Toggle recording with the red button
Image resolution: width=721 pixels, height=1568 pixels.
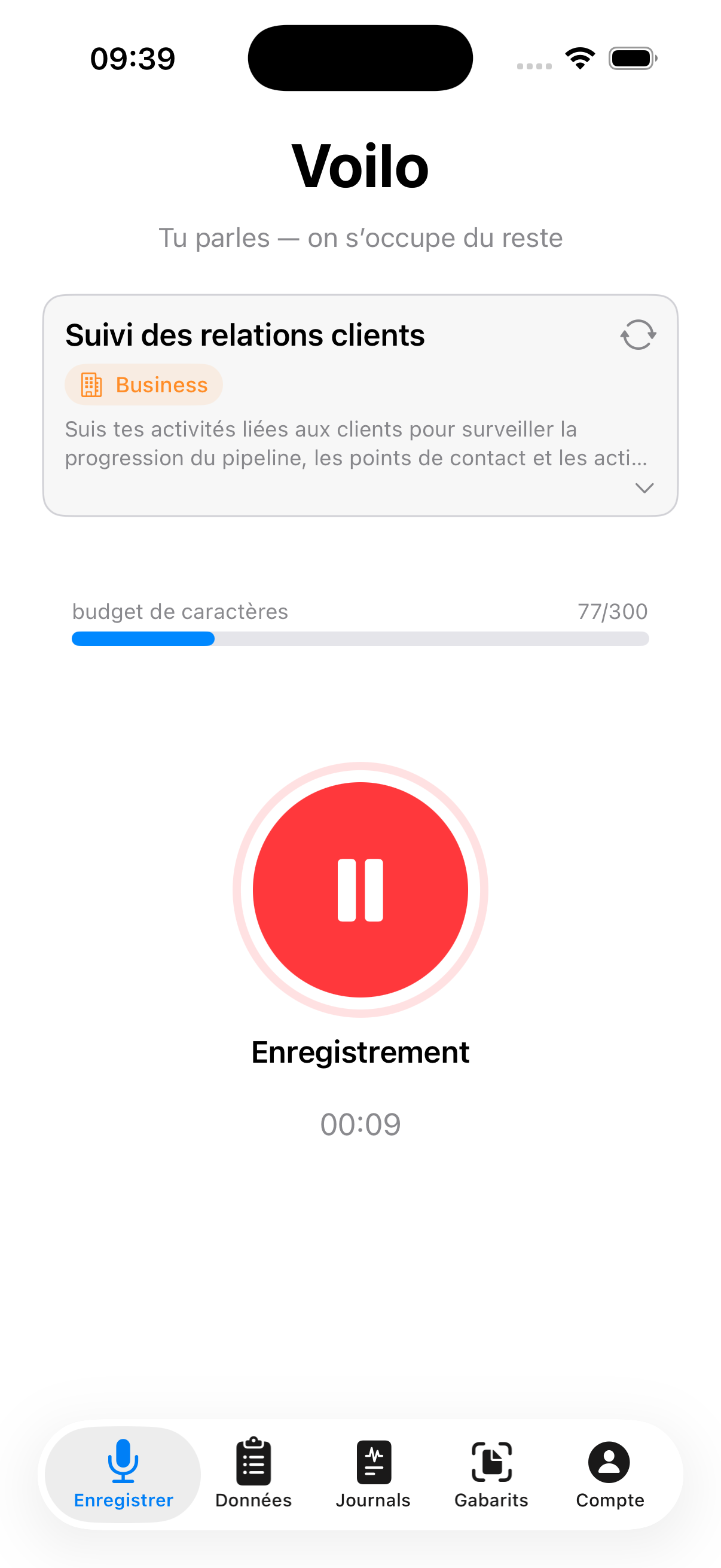[x=360, y=889]
